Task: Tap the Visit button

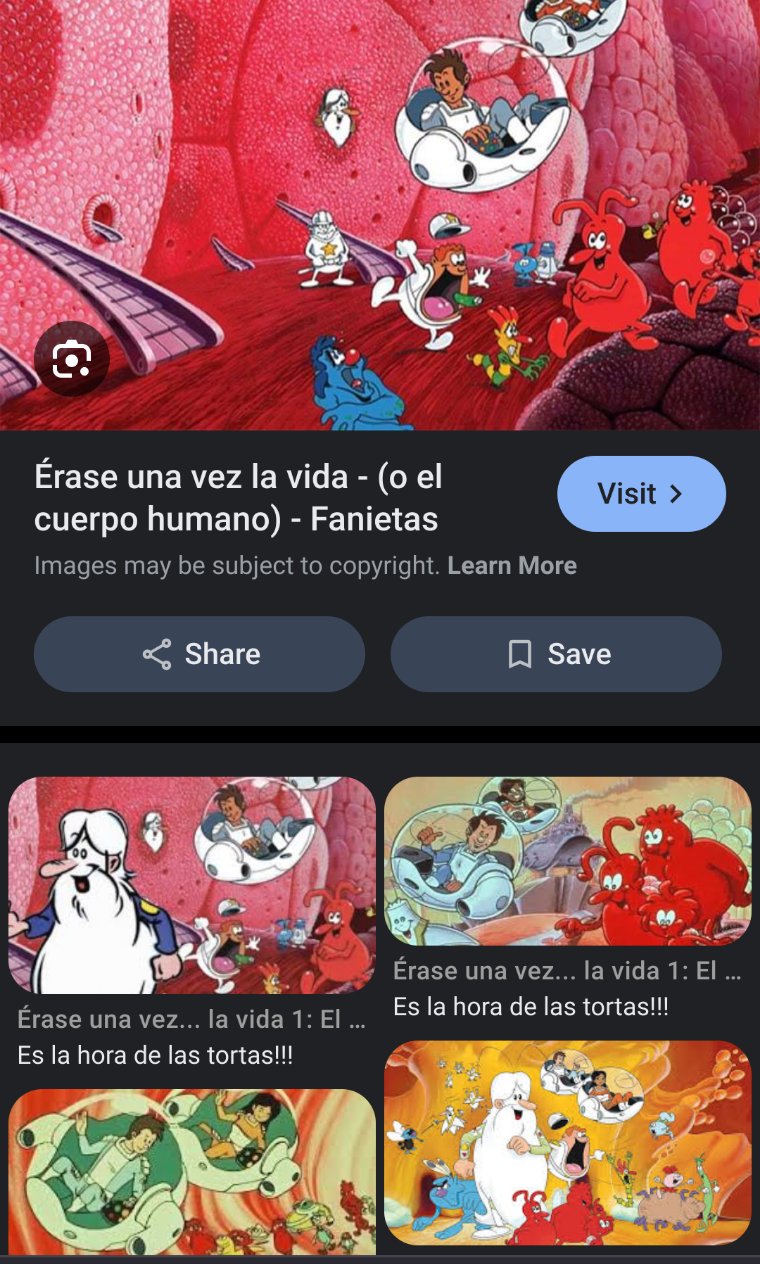Action: click(641, 494)
